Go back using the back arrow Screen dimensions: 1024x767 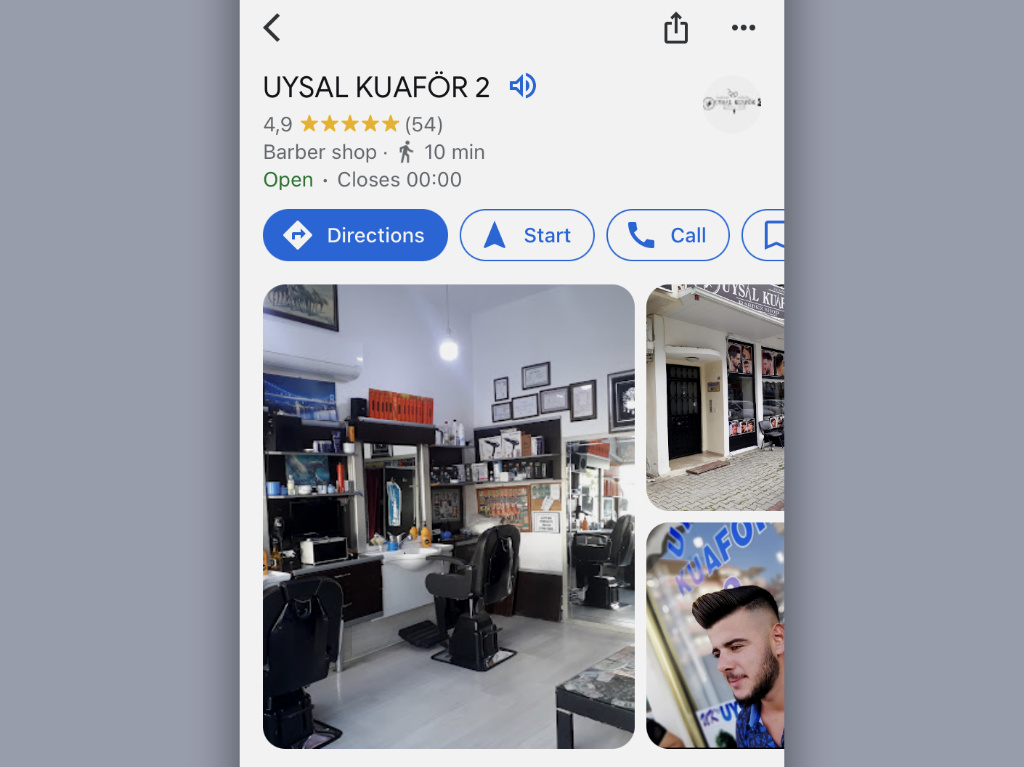272,28
